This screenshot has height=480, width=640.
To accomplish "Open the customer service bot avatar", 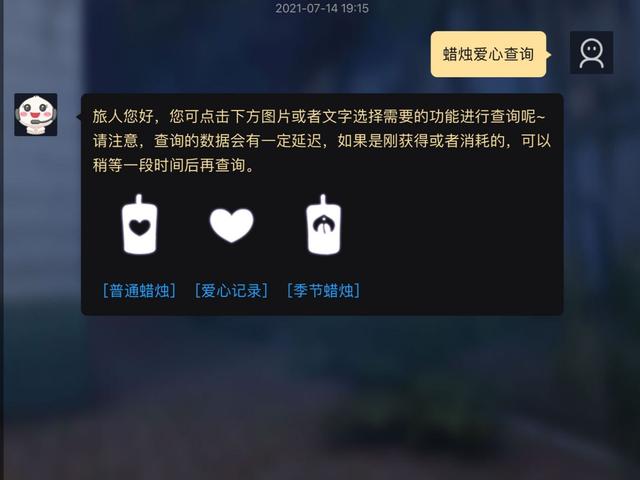I will pyautogui.click(x=35, y=115).
